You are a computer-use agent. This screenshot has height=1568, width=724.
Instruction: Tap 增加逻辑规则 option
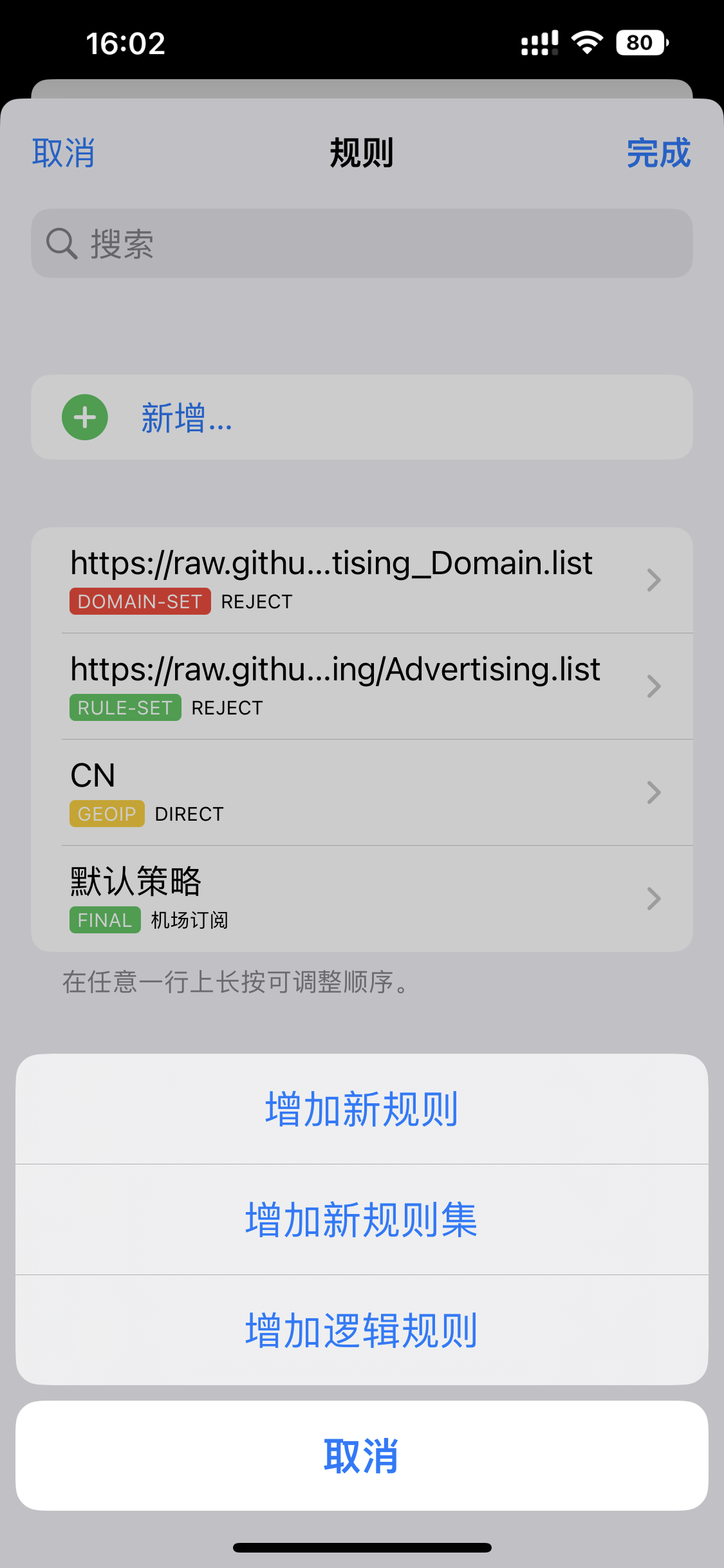tap(362, 1330)
